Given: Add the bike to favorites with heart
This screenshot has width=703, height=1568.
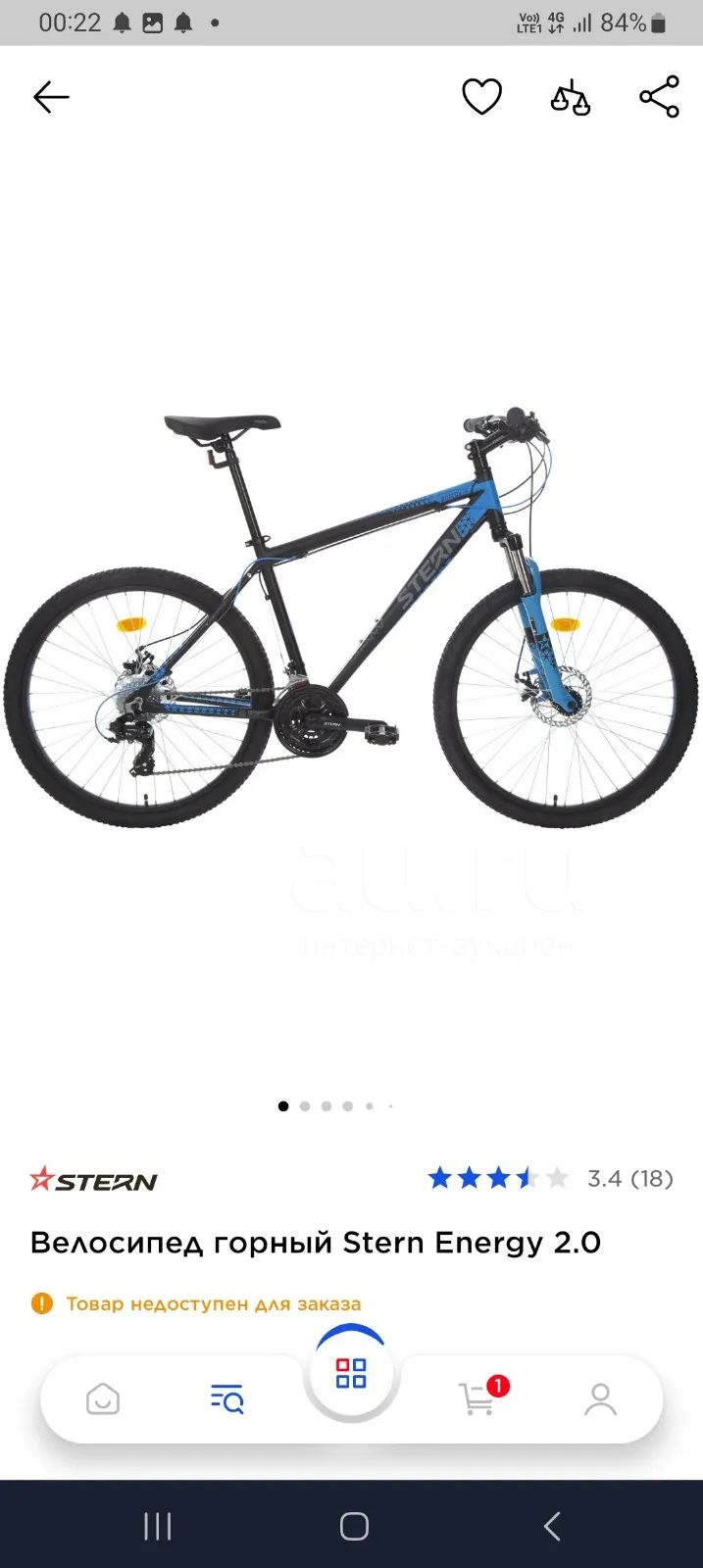Looking at the screenshot, I should [x=481, y=97].
